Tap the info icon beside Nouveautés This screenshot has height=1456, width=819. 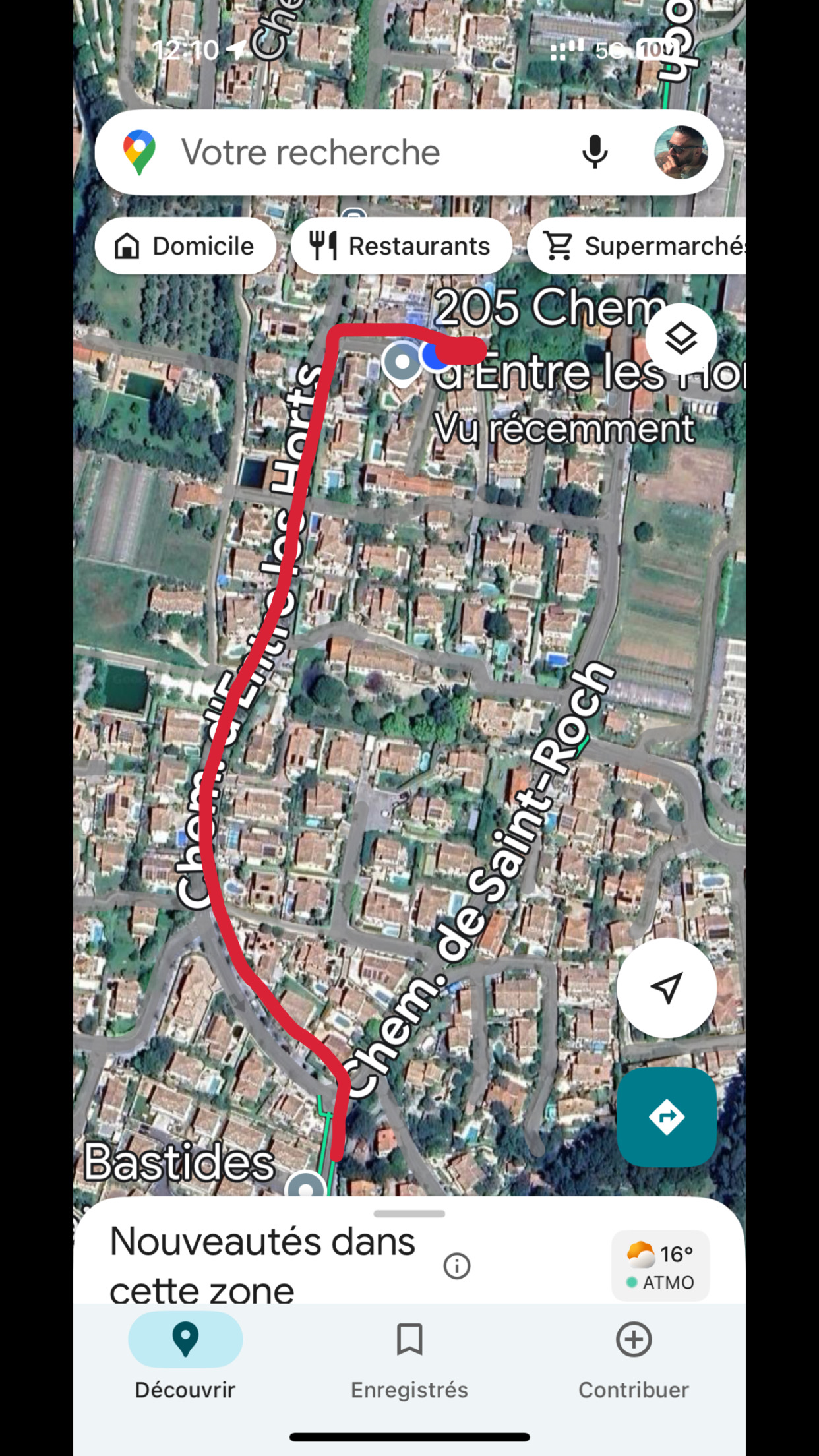(x=457, y=1265)
